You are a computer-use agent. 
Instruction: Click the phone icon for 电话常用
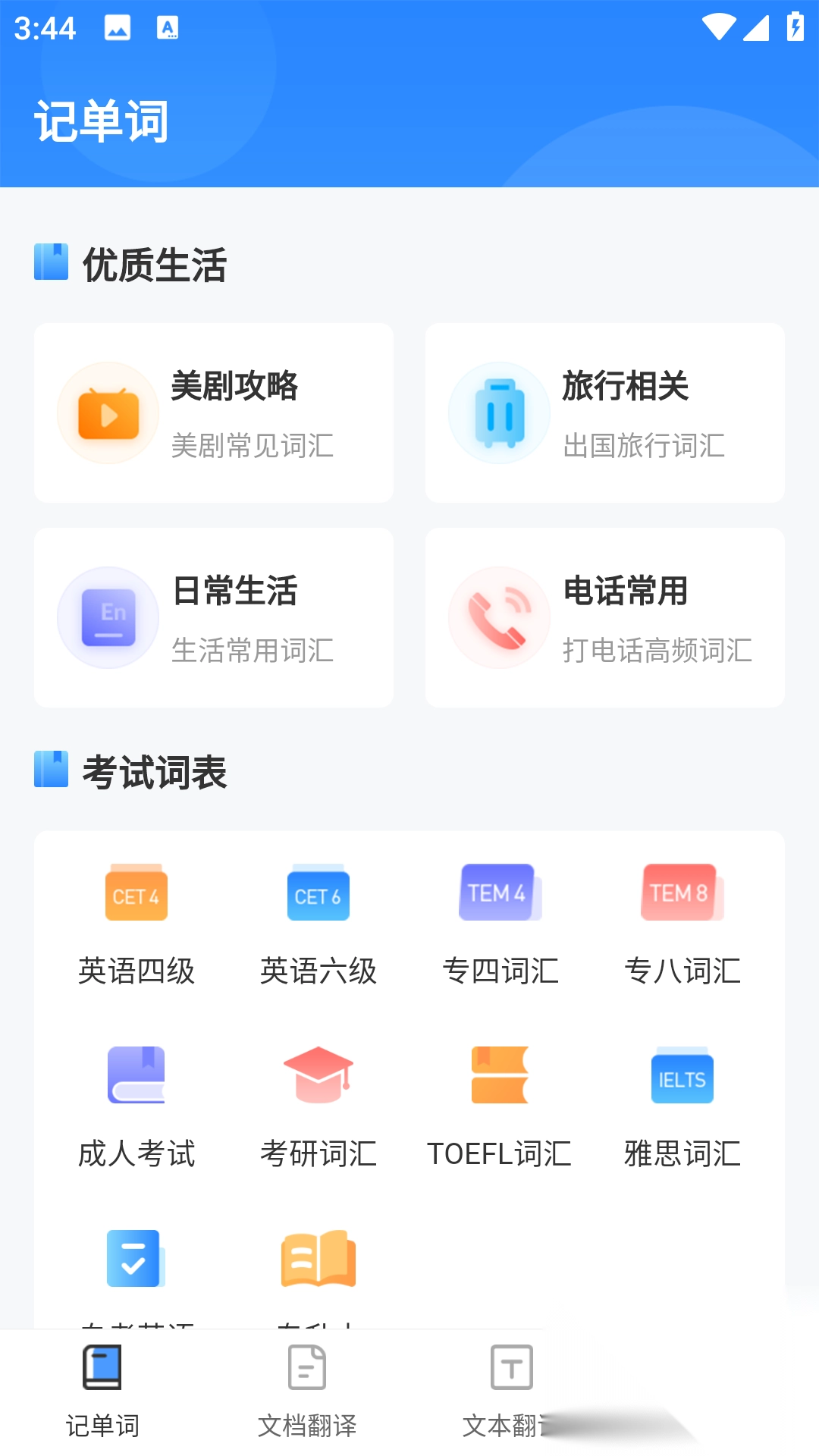coord(498,617)
